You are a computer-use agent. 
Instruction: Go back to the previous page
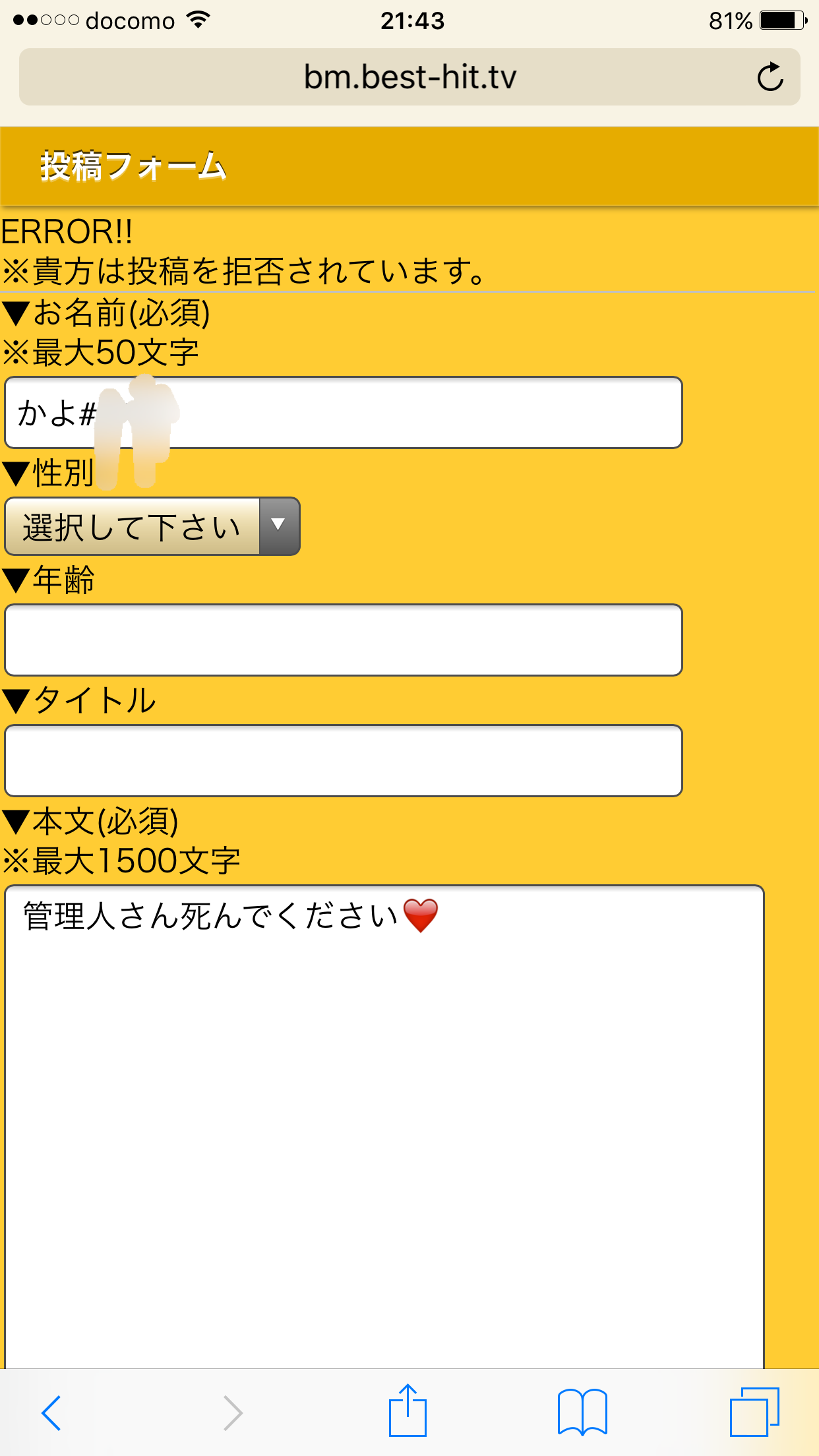[x=51, y=1412]
